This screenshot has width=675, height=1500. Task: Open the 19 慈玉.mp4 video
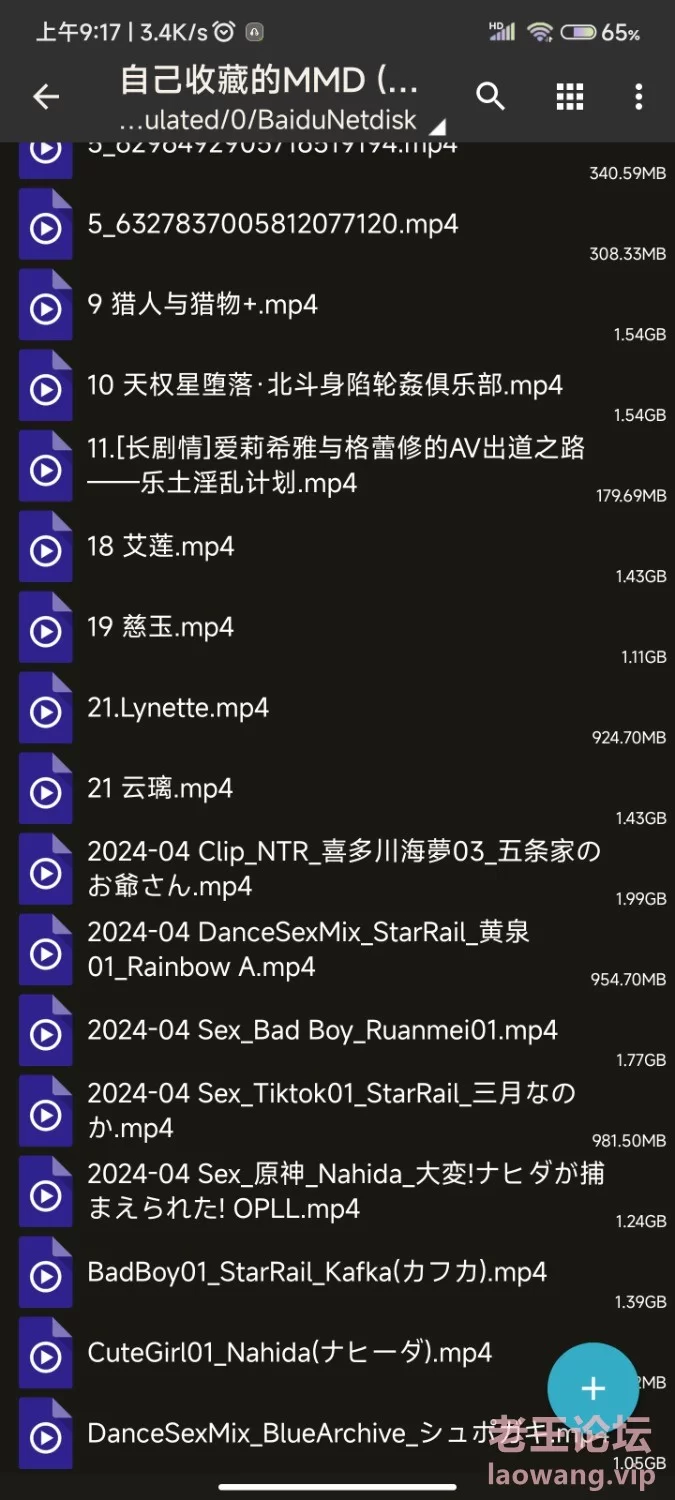coord(161,628)
